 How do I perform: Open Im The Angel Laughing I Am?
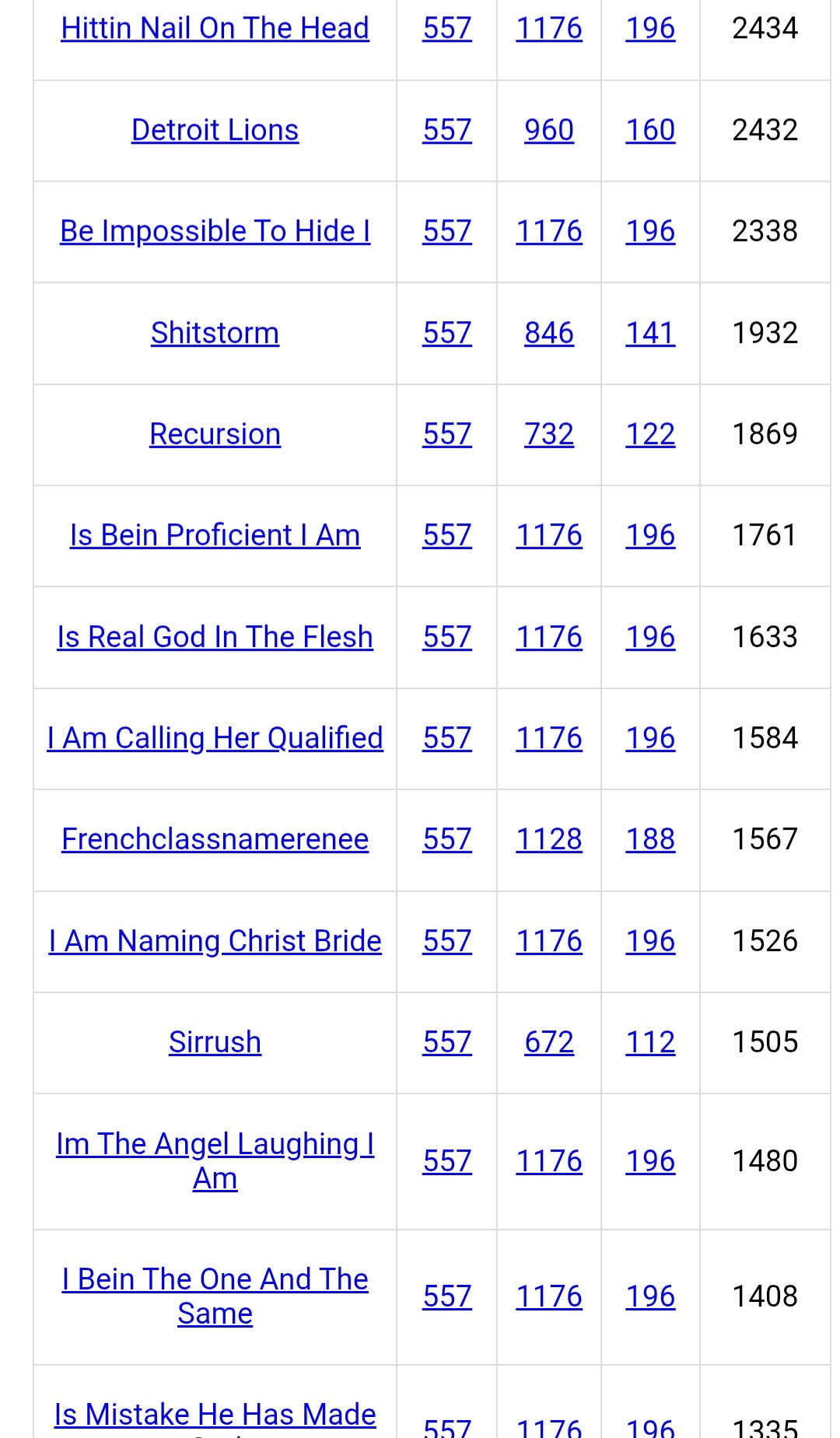point(215,1161)
